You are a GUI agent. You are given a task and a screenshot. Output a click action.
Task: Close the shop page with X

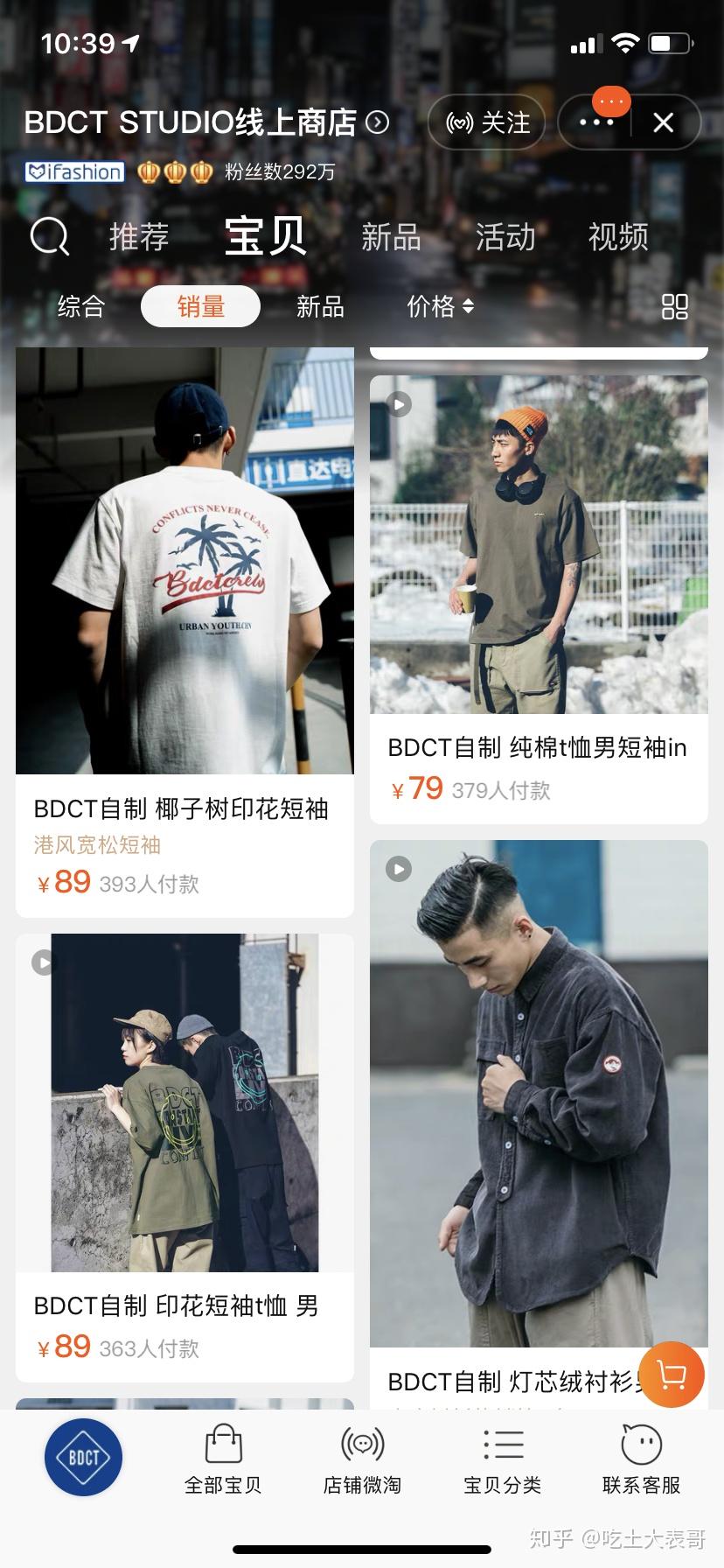[664, 122]
